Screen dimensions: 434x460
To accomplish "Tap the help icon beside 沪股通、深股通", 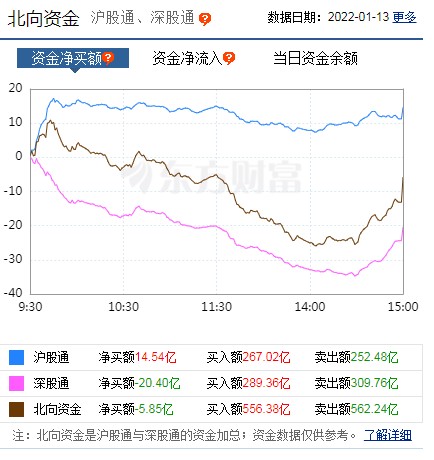I will click(x=205, y=19).
